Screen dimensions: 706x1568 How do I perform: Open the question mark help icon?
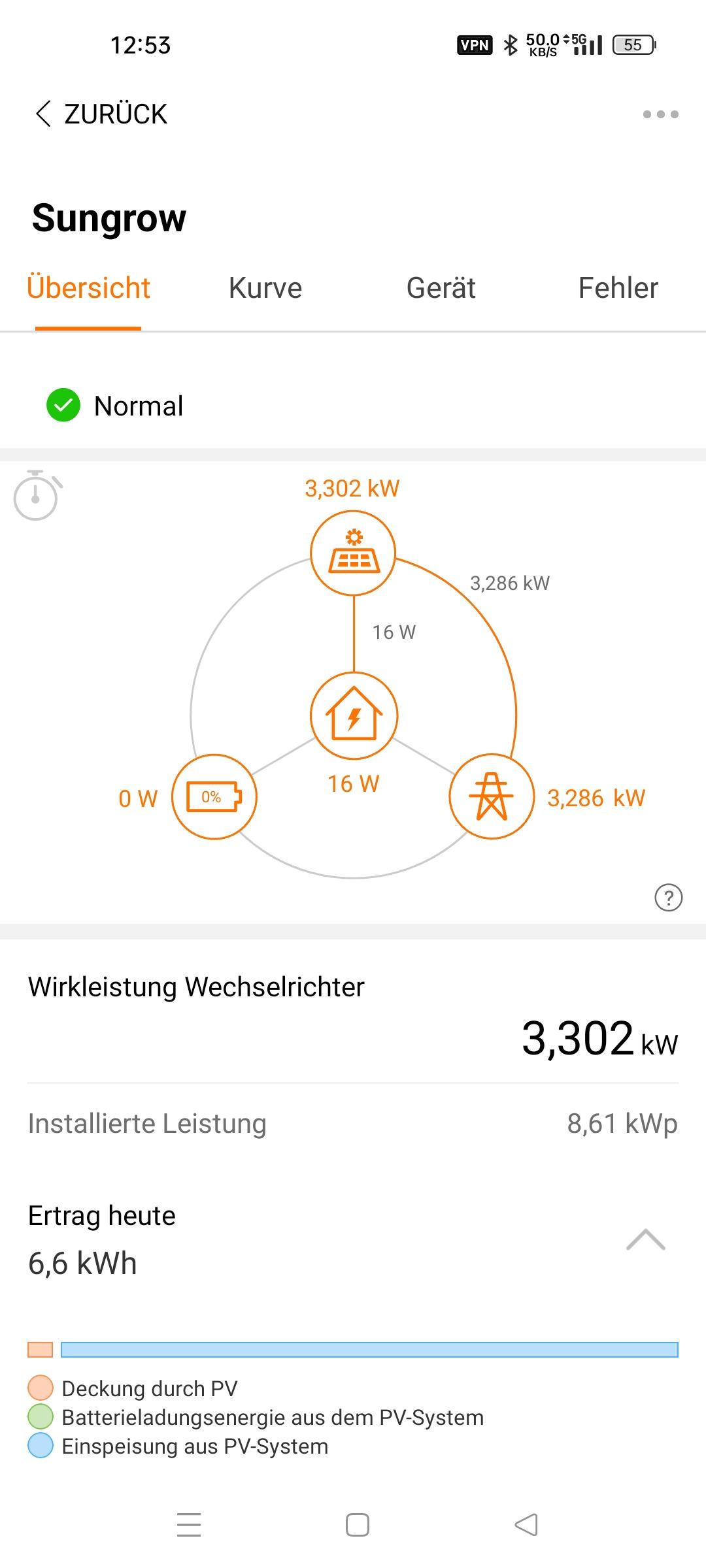668,898
